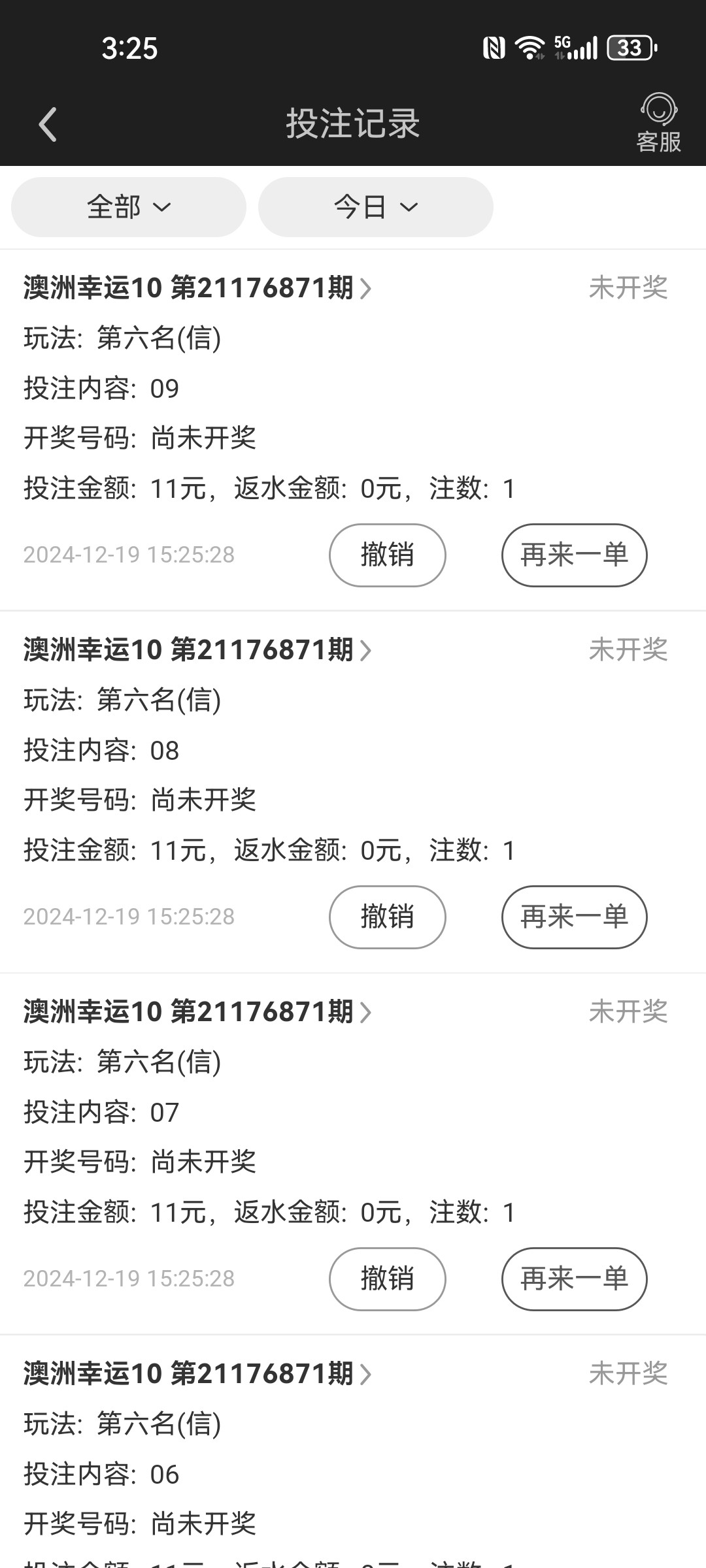This screenshot has height=1568, width=706.
Task: Expand the 今日 date dropdown
Action: coord(375,207)
